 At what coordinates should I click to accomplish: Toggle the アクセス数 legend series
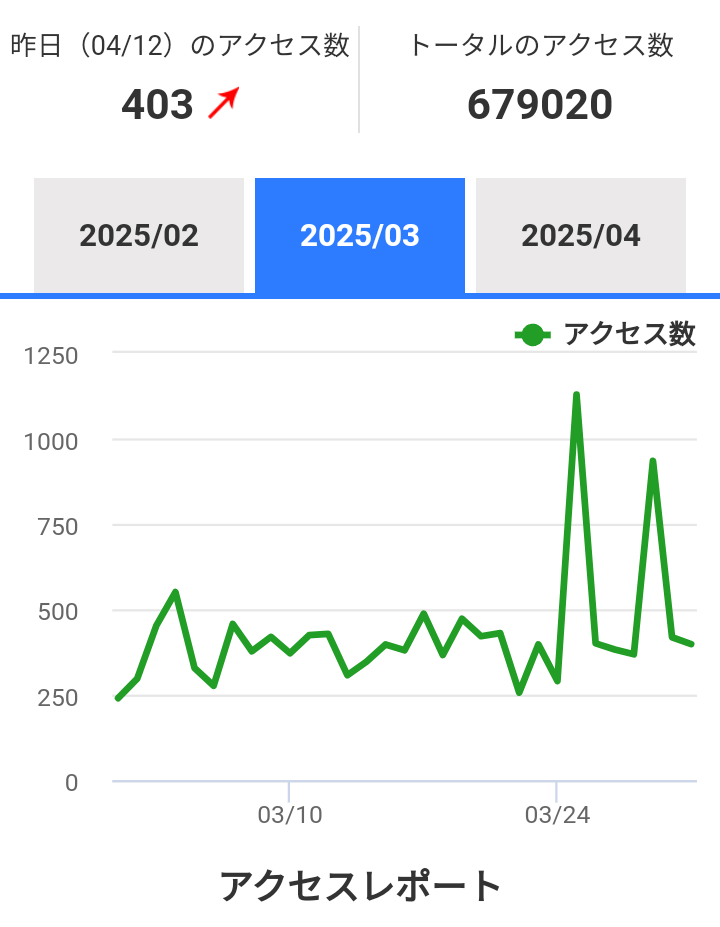[x=606, y=335]
